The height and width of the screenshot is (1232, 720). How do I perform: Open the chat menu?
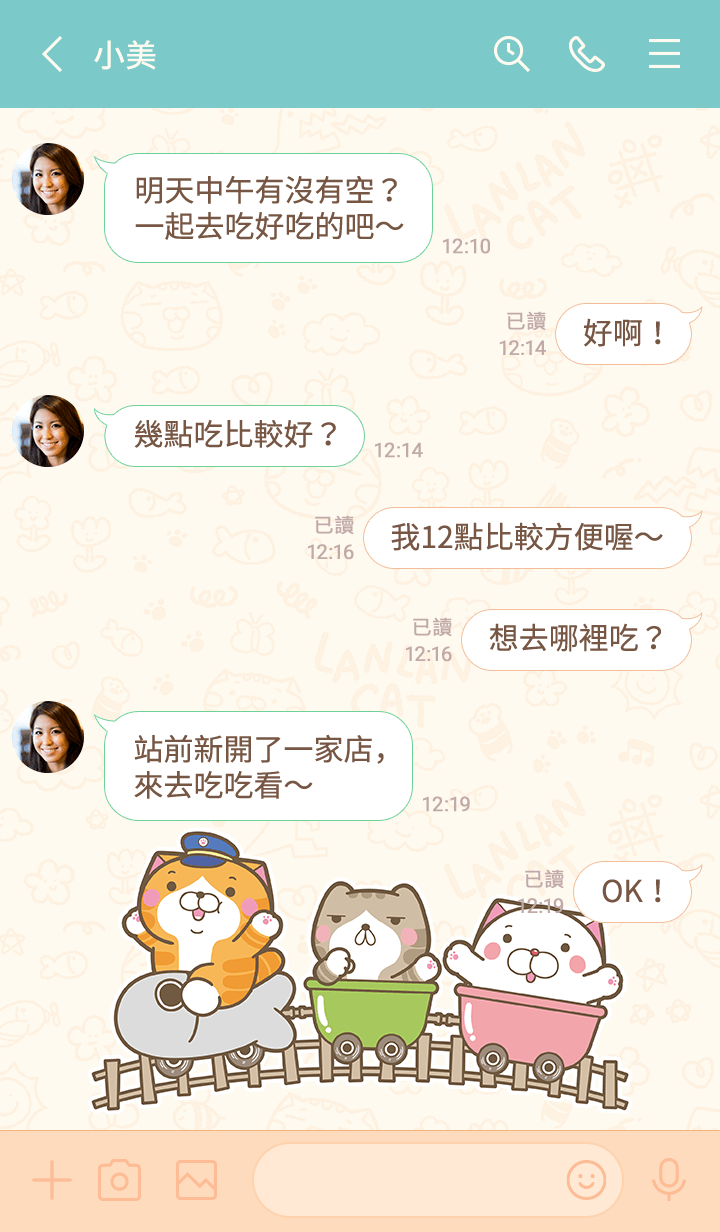pos(664,54)
